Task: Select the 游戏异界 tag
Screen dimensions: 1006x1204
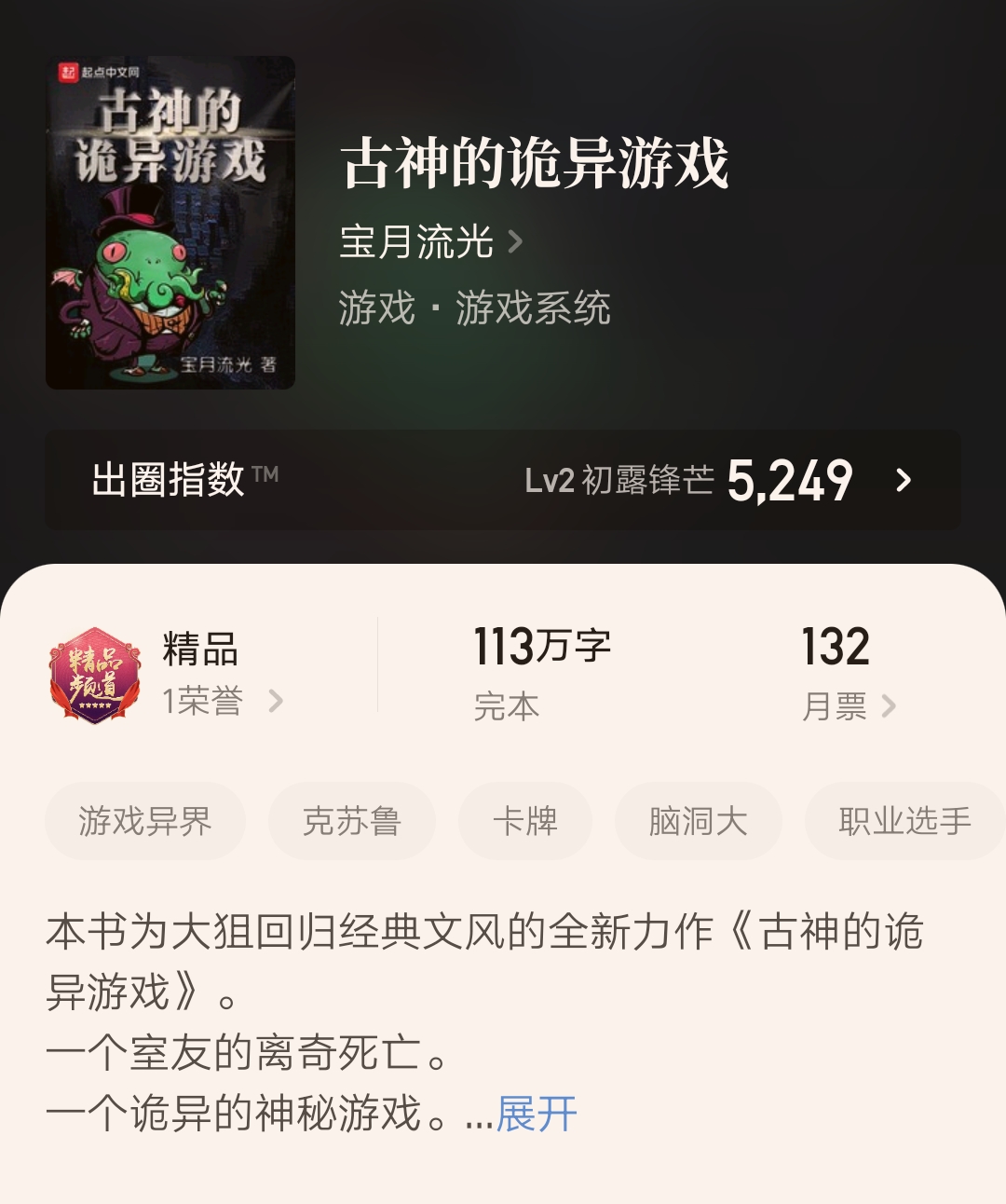Action: pos(146,820)
